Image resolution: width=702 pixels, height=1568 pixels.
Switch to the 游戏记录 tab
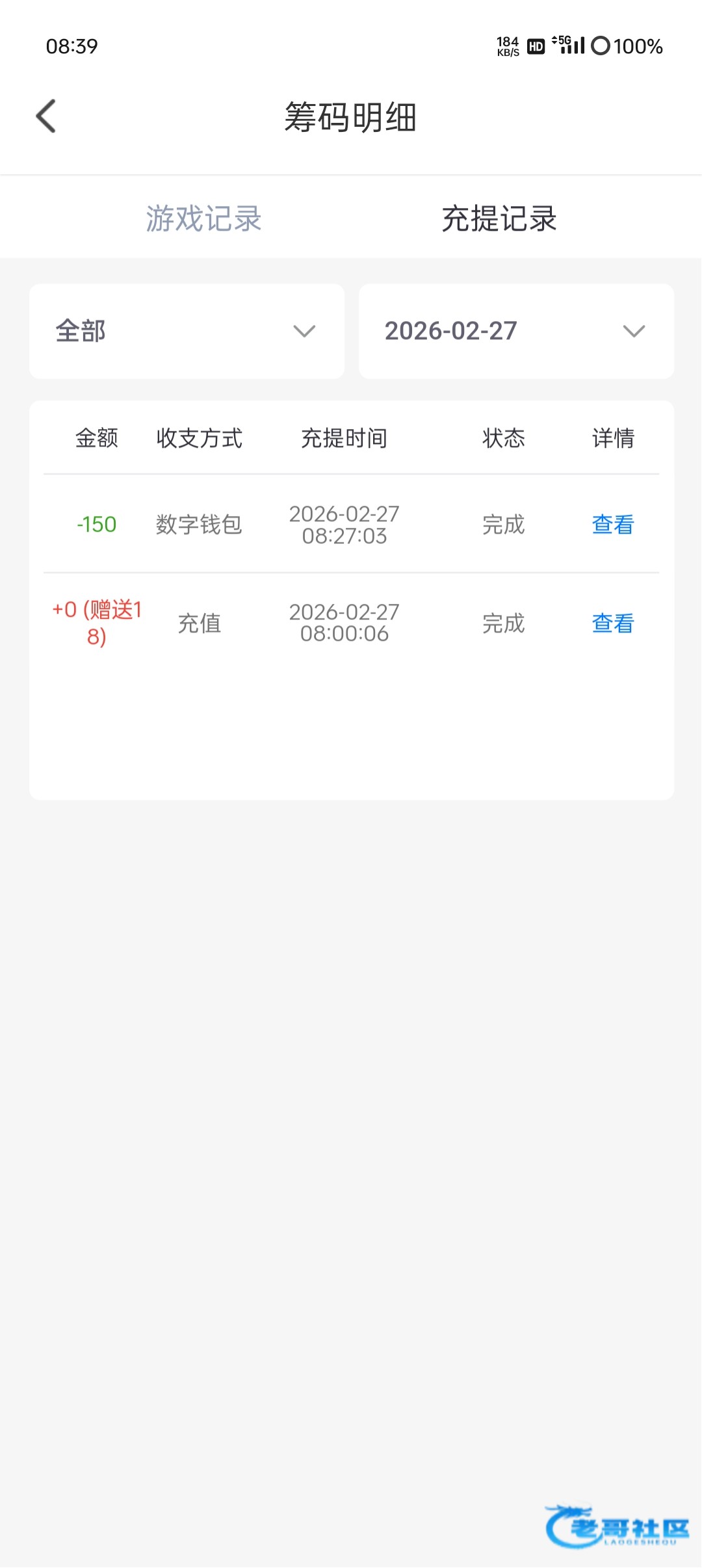203,218
